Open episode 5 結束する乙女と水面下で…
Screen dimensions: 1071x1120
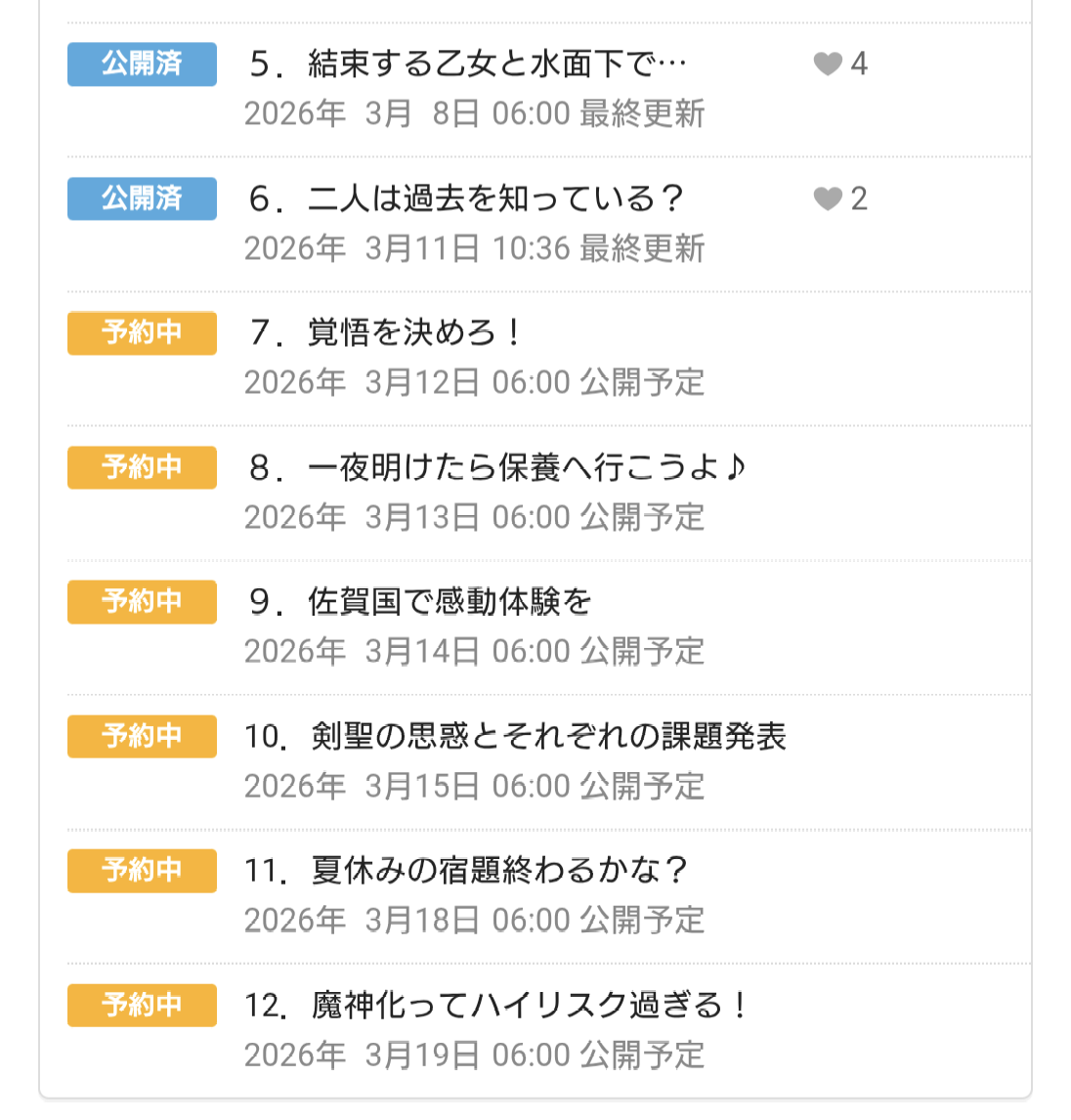point(467,65)
